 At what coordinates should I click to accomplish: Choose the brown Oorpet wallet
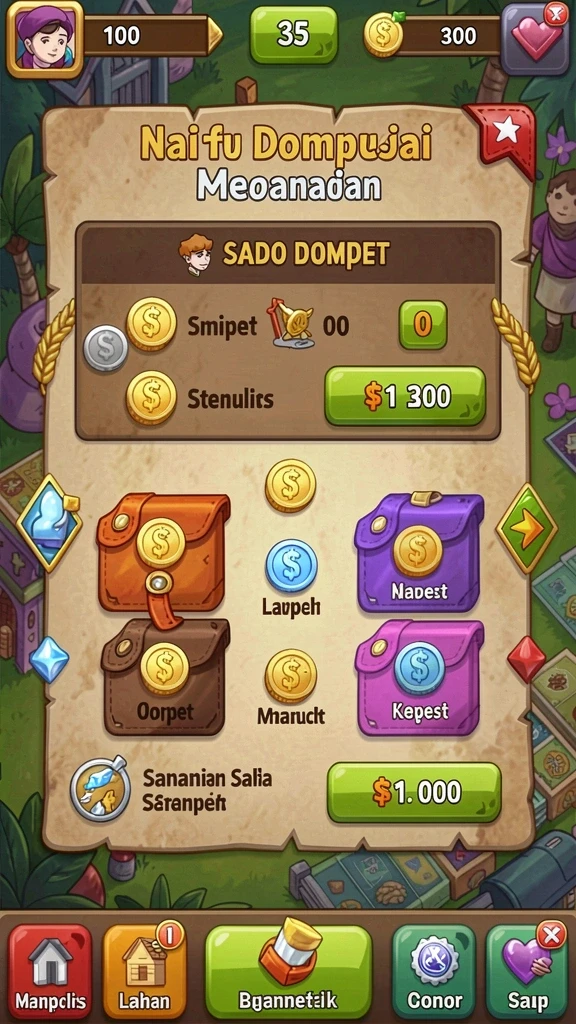point(165,677)
